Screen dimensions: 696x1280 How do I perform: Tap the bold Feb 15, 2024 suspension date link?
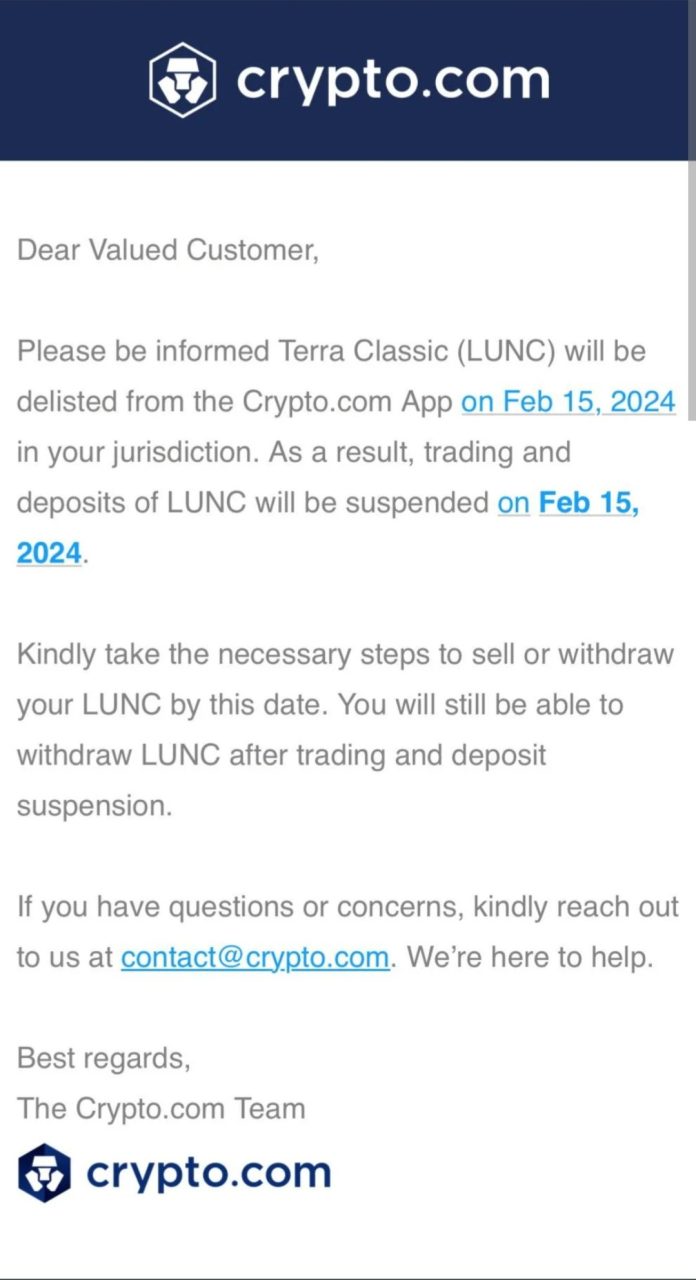click(x=587, y=502)
